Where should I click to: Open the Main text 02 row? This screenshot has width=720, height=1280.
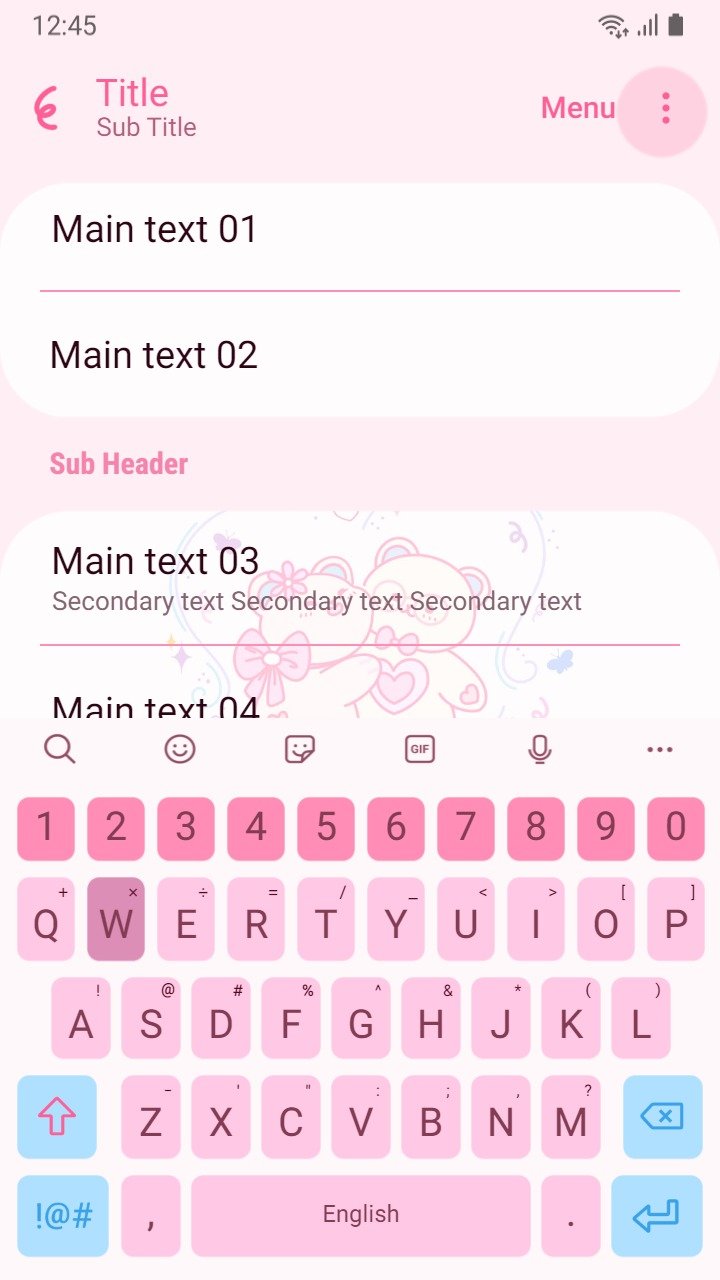click(x=360, y=355)
